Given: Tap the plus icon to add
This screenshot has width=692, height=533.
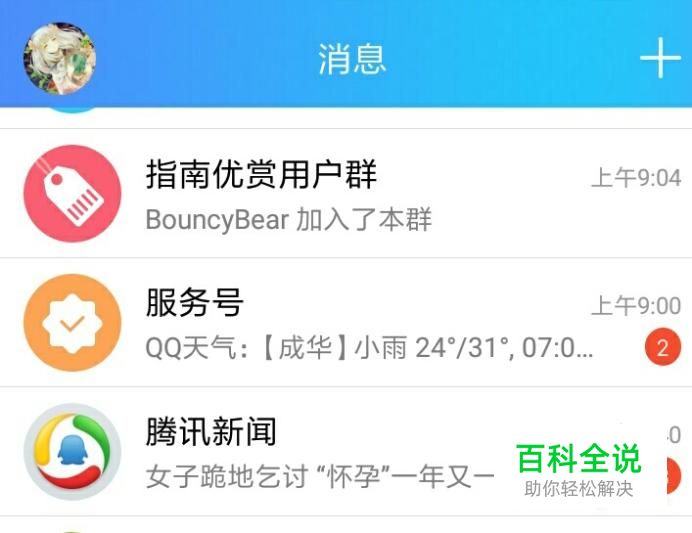Looking at the screenshot, I should click(x=660, y=58).
